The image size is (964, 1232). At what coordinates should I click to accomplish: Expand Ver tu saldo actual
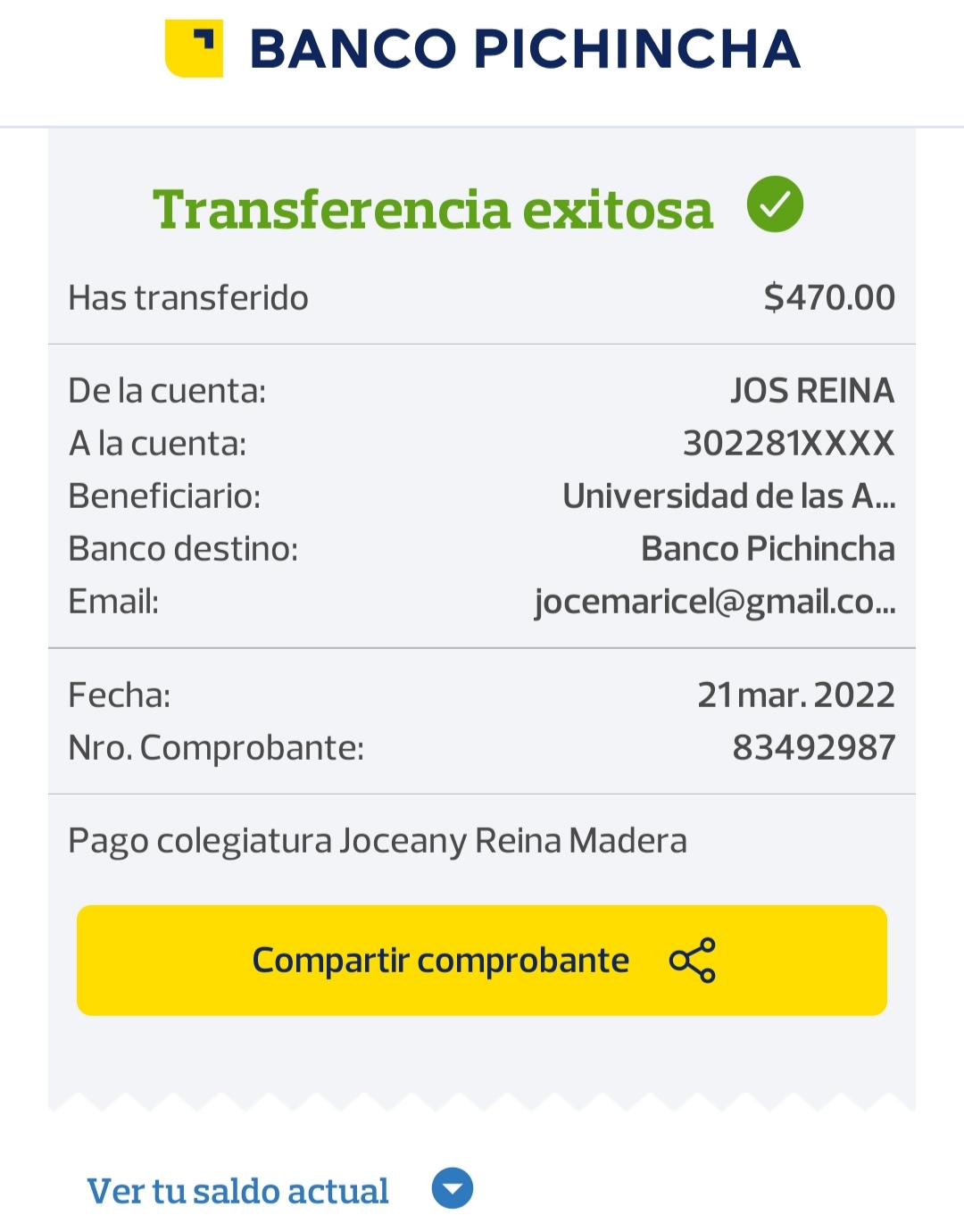(x=452, y=1189)
